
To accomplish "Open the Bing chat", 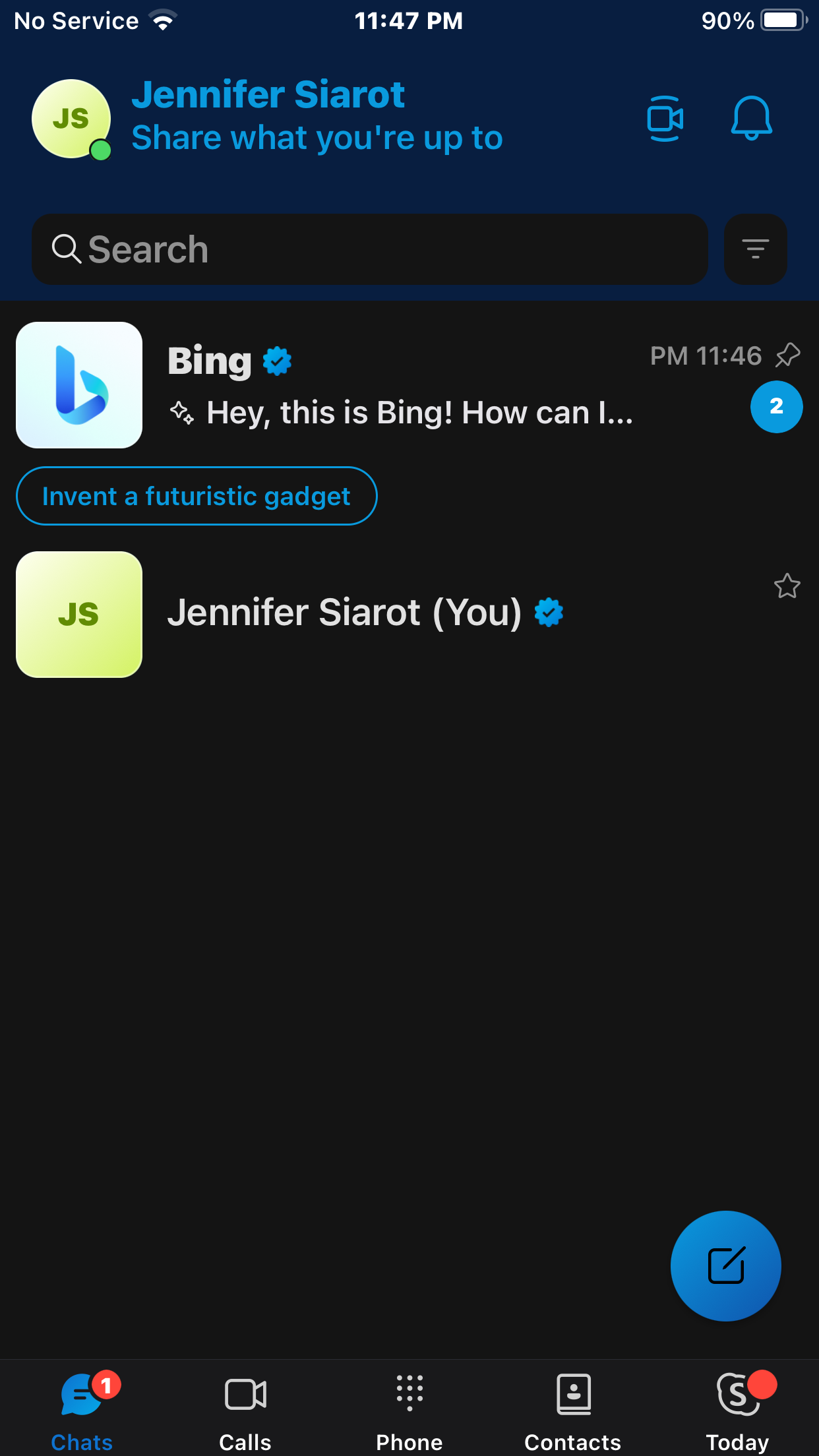I will click(409, 385).
